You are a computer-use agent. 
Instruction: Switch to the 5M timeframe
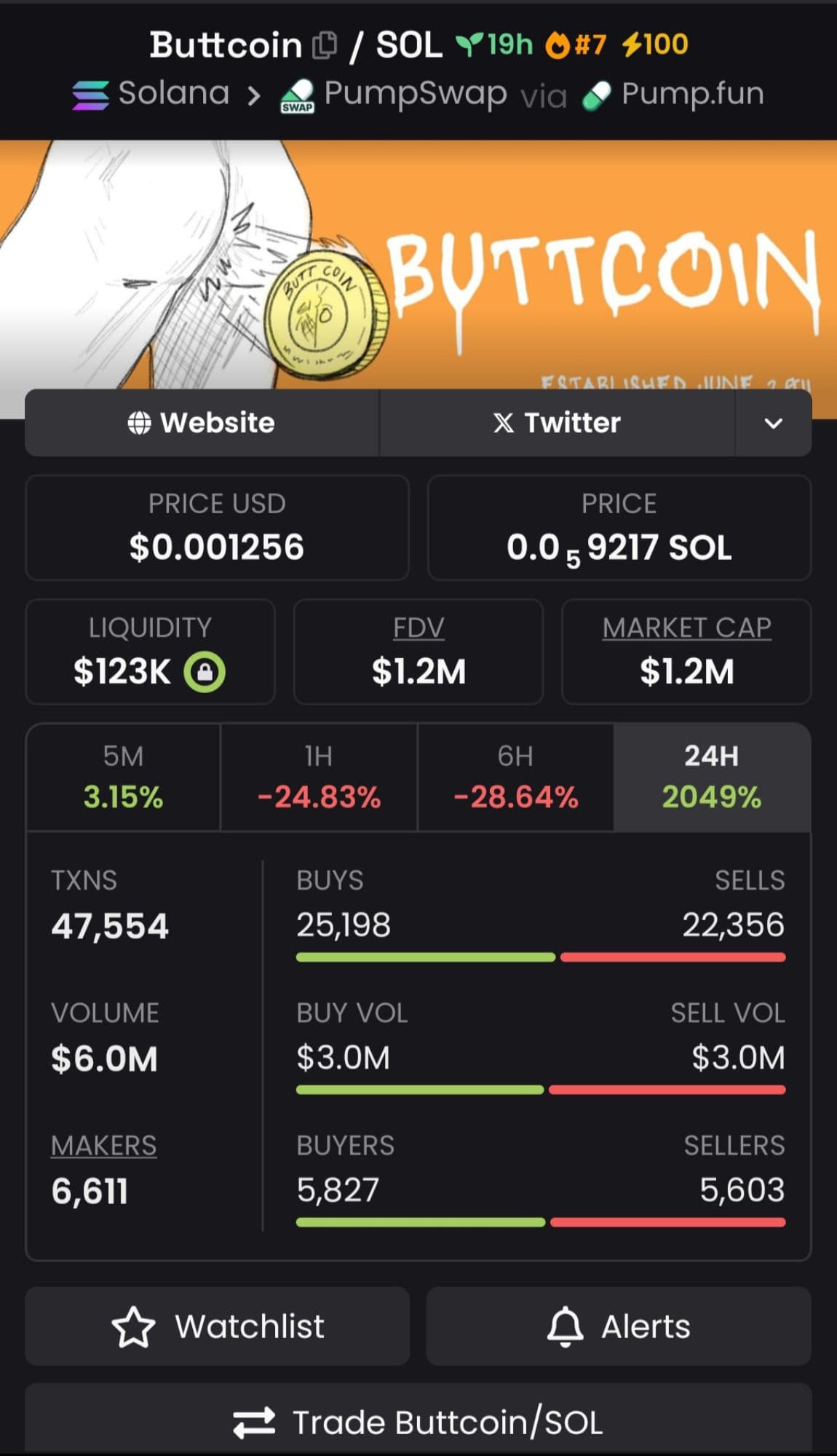(x=123, y=777)
